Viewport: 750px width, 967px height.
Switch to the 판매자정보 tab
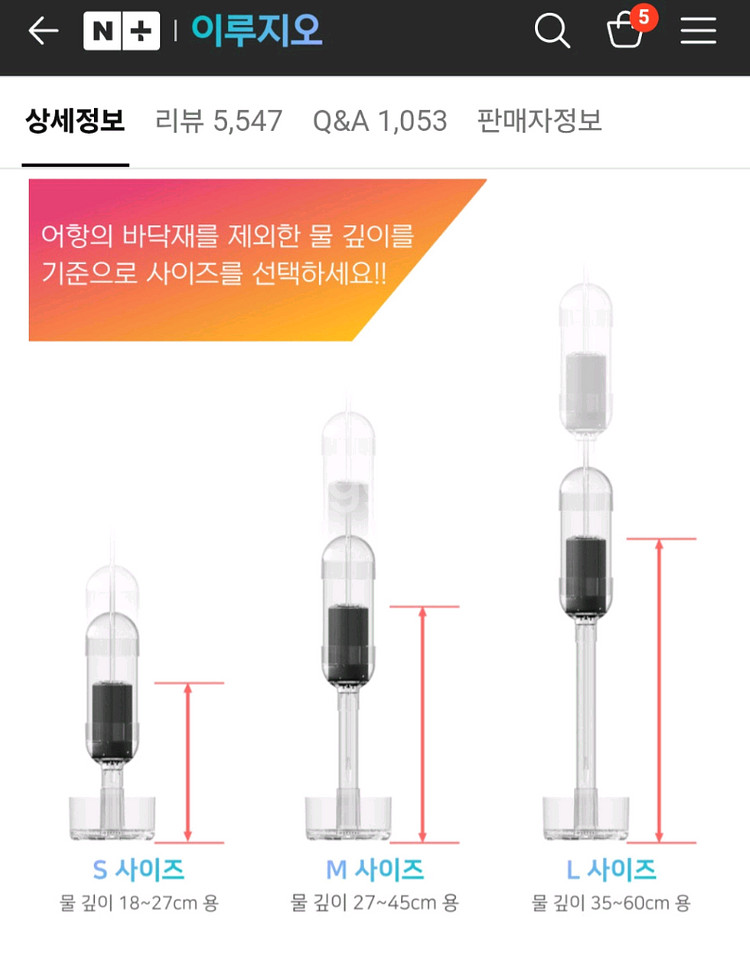pos(539,120)
